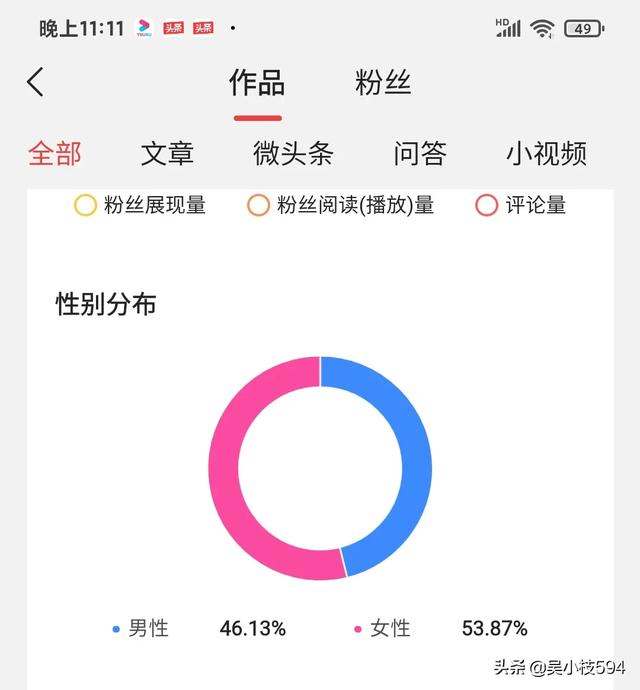Toggle the 粉丝展现量 legend series
640x690 pixels.
pos(141,205)
